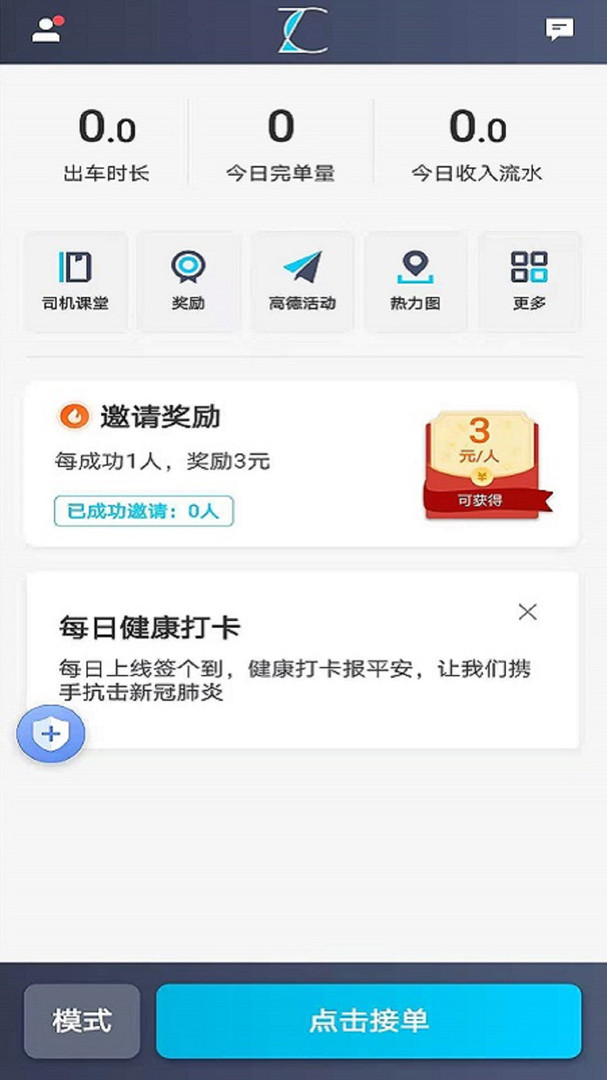Open 高德活动 activities

(x=302, y=281)
